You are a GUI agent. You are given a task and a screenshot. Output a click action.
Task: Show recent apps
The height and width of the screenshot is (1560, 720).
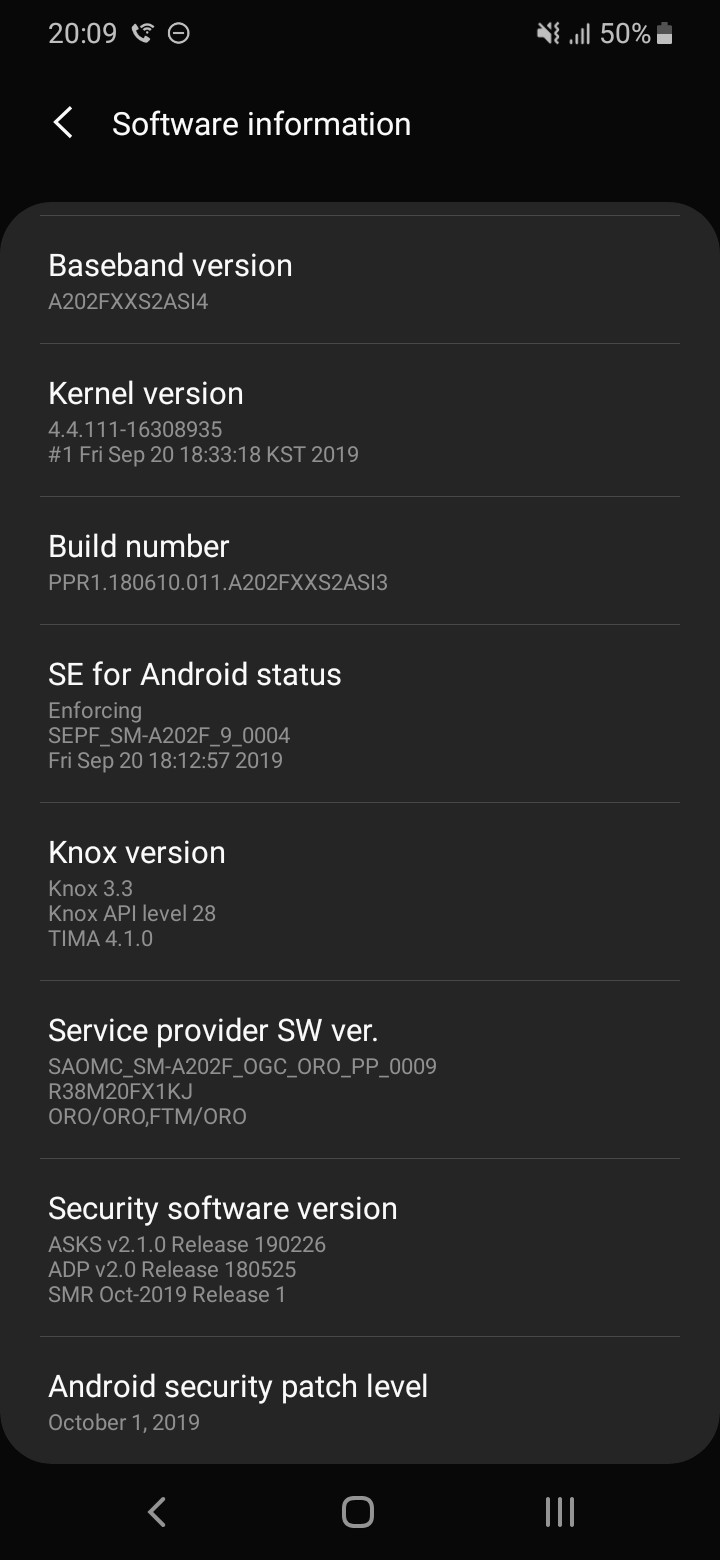(x=559, y=1511)
